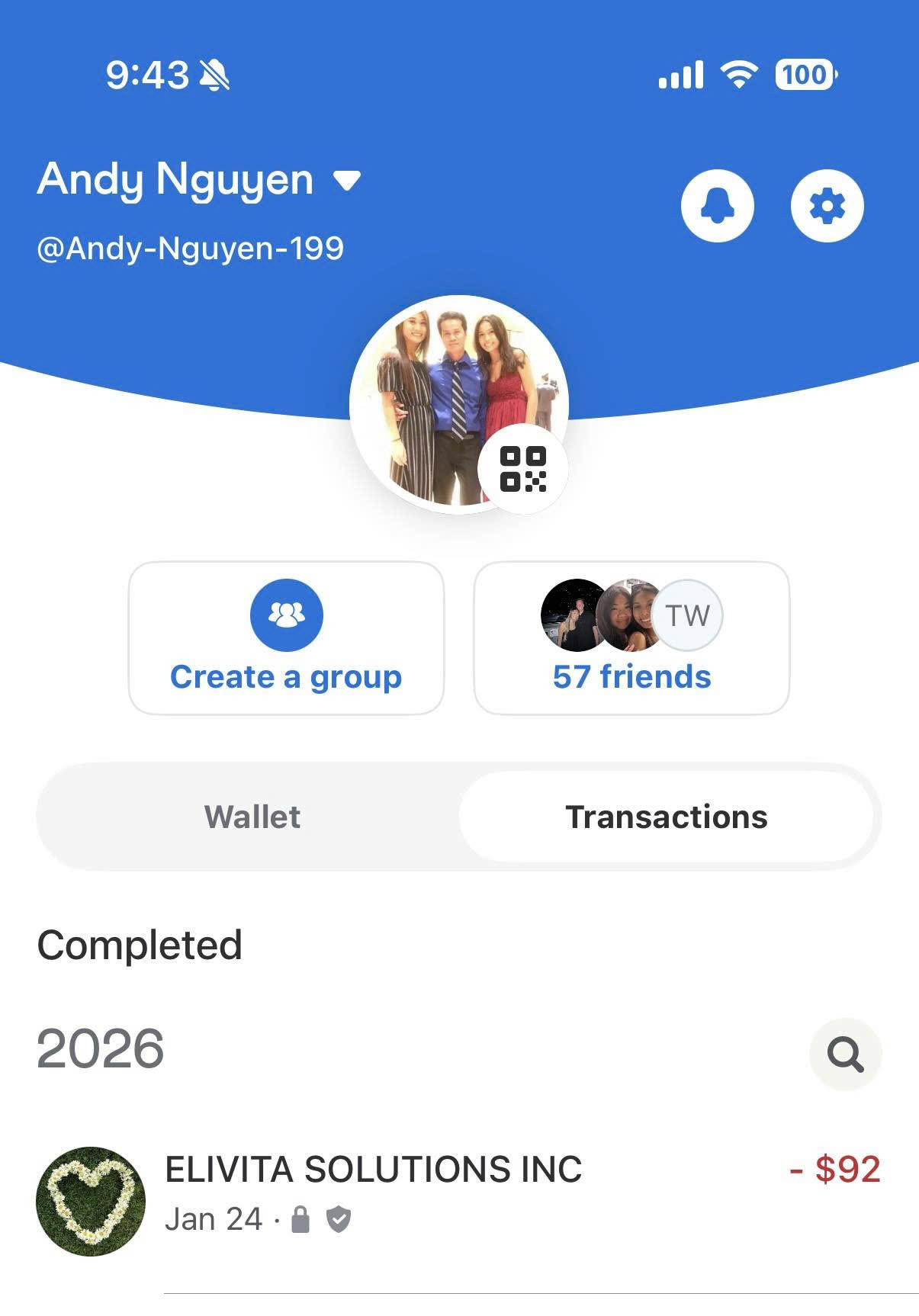Viewport: 919px width, 1316px height.
Task: Open the ELIVITA SOLUTIONS INC transaction
Action: (459, 1201)
